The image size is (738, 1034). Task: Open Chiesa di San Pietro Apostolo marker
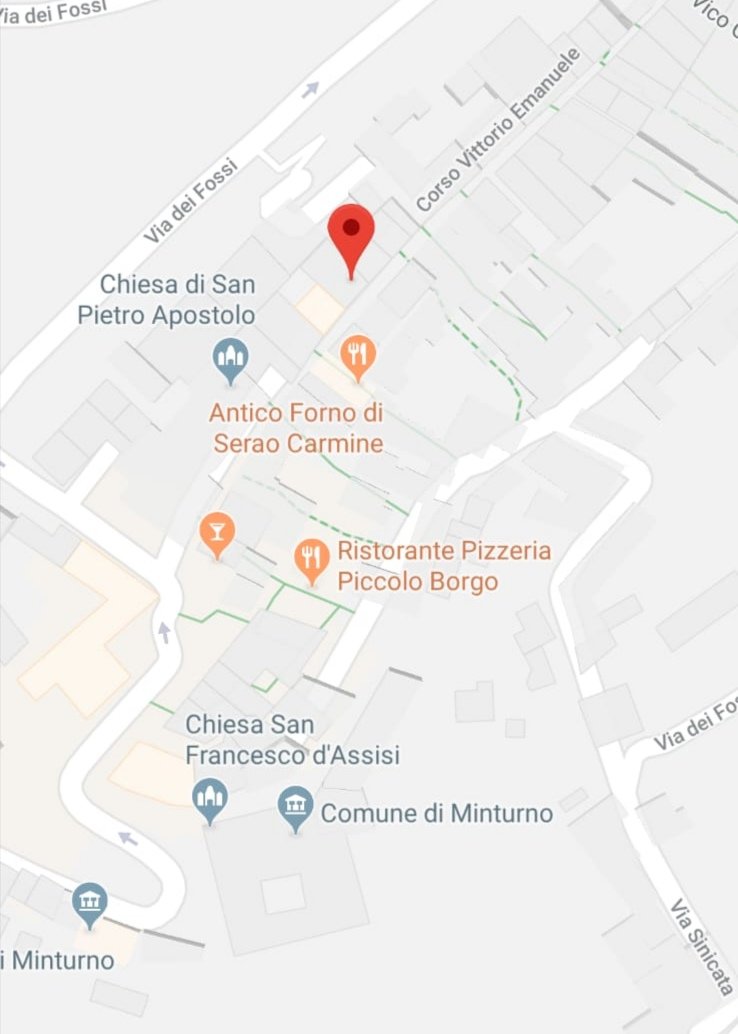(232, 358)
